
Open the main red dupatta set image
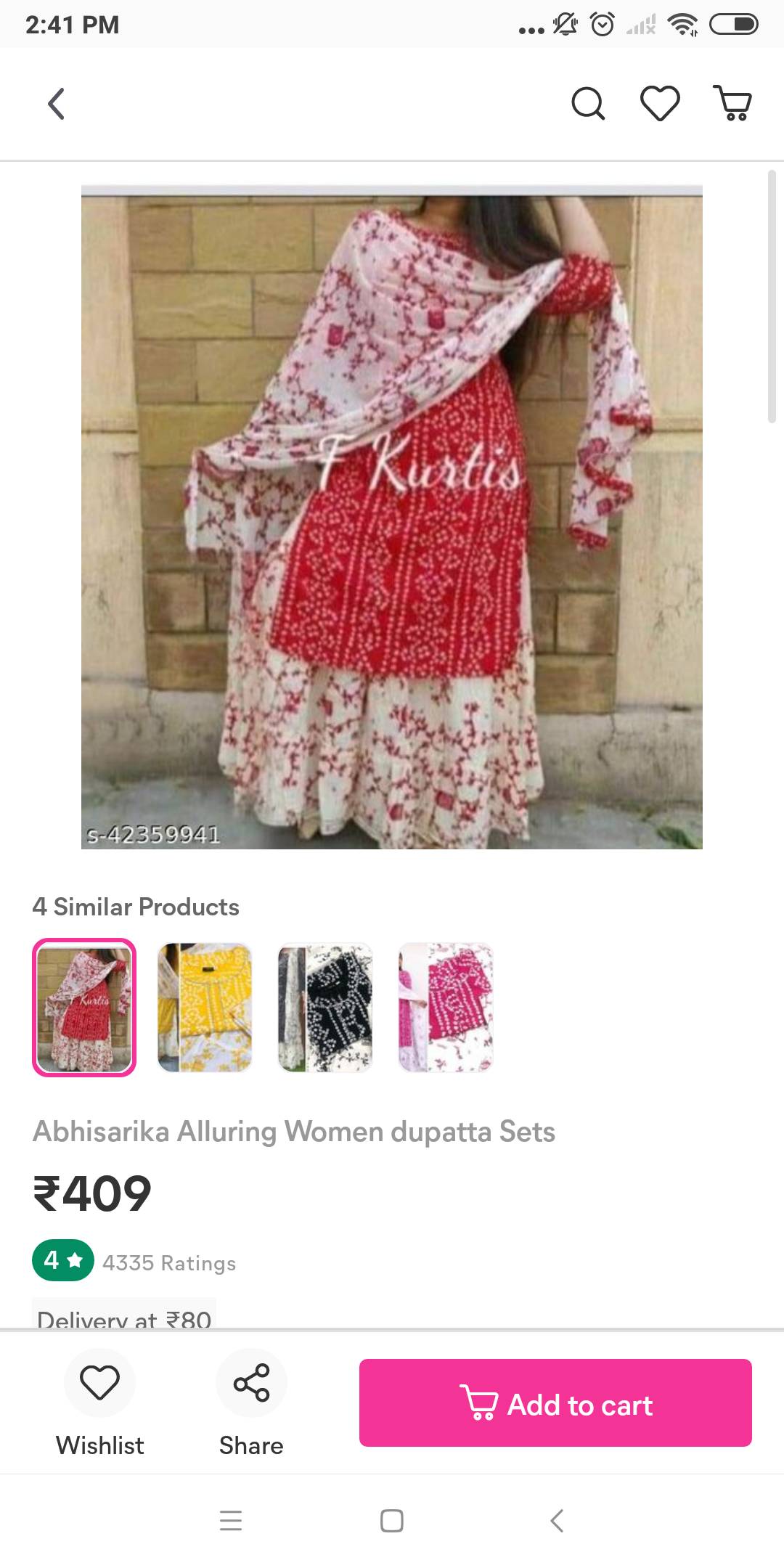(392, 517)
